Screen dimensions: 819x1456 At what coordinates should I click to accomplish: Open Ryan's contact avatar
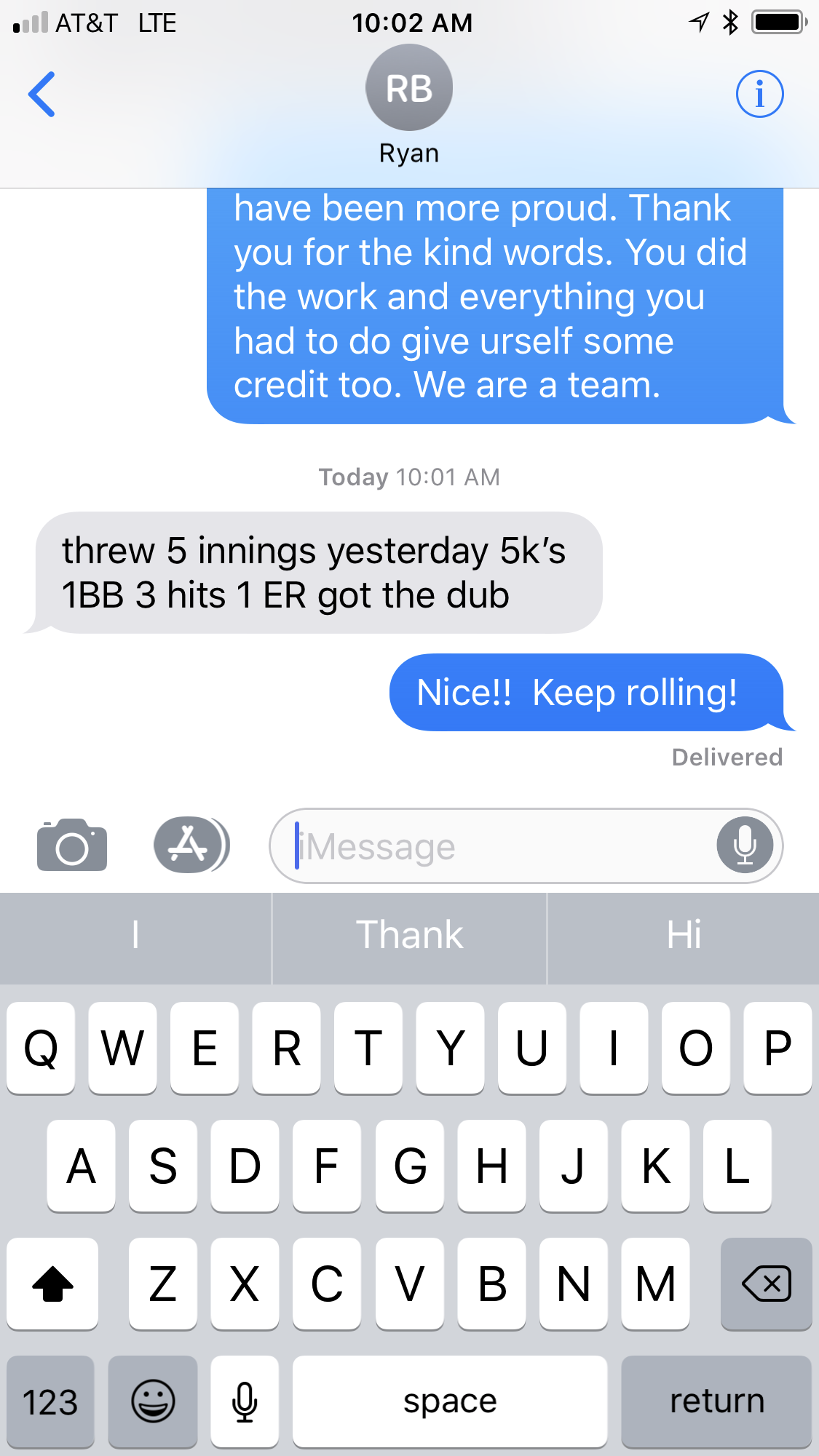pyautogui.click(x=409, y=88)
